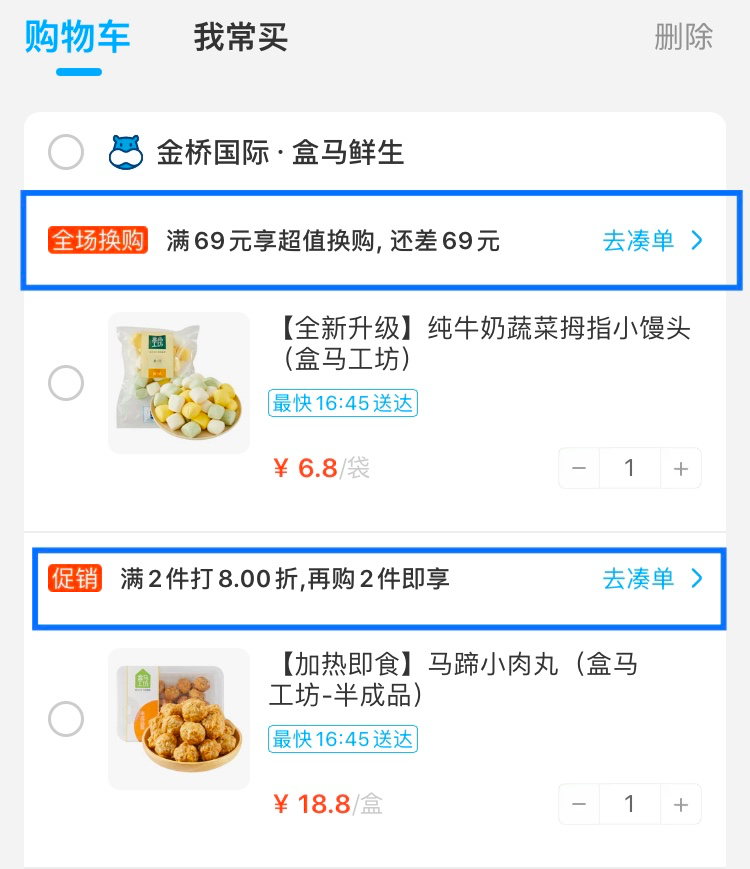
Task: Switch to the 我常买 tab
Action: click(240, 38)
